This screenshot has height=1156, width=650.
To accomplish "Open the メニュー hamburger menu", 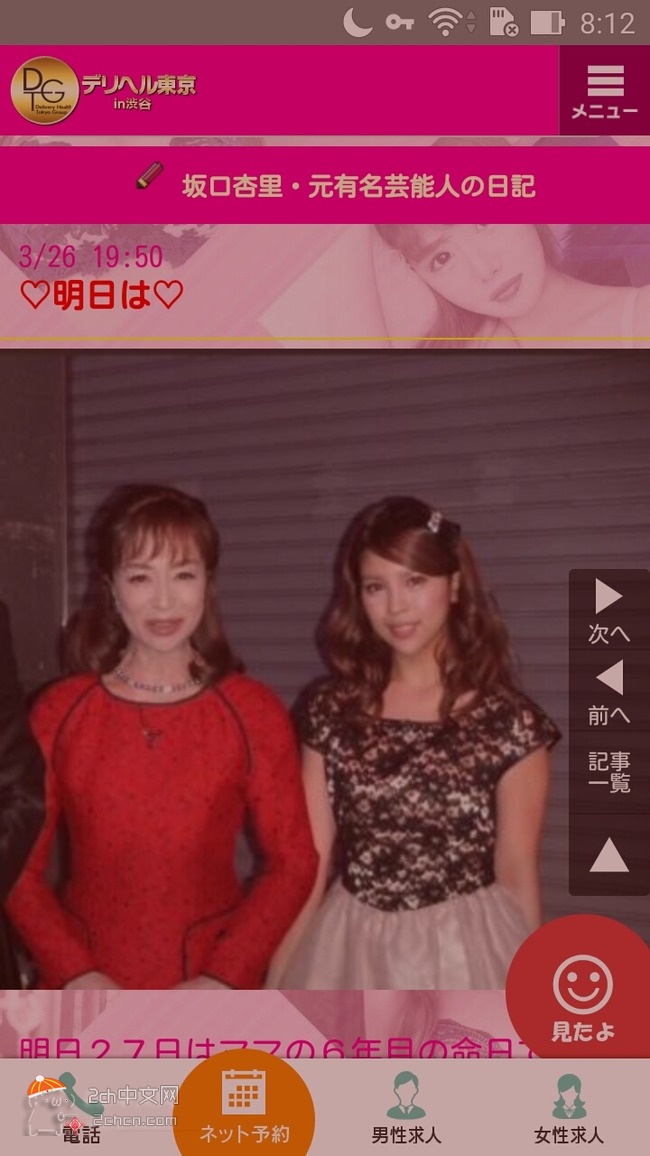I will (604, 91).
